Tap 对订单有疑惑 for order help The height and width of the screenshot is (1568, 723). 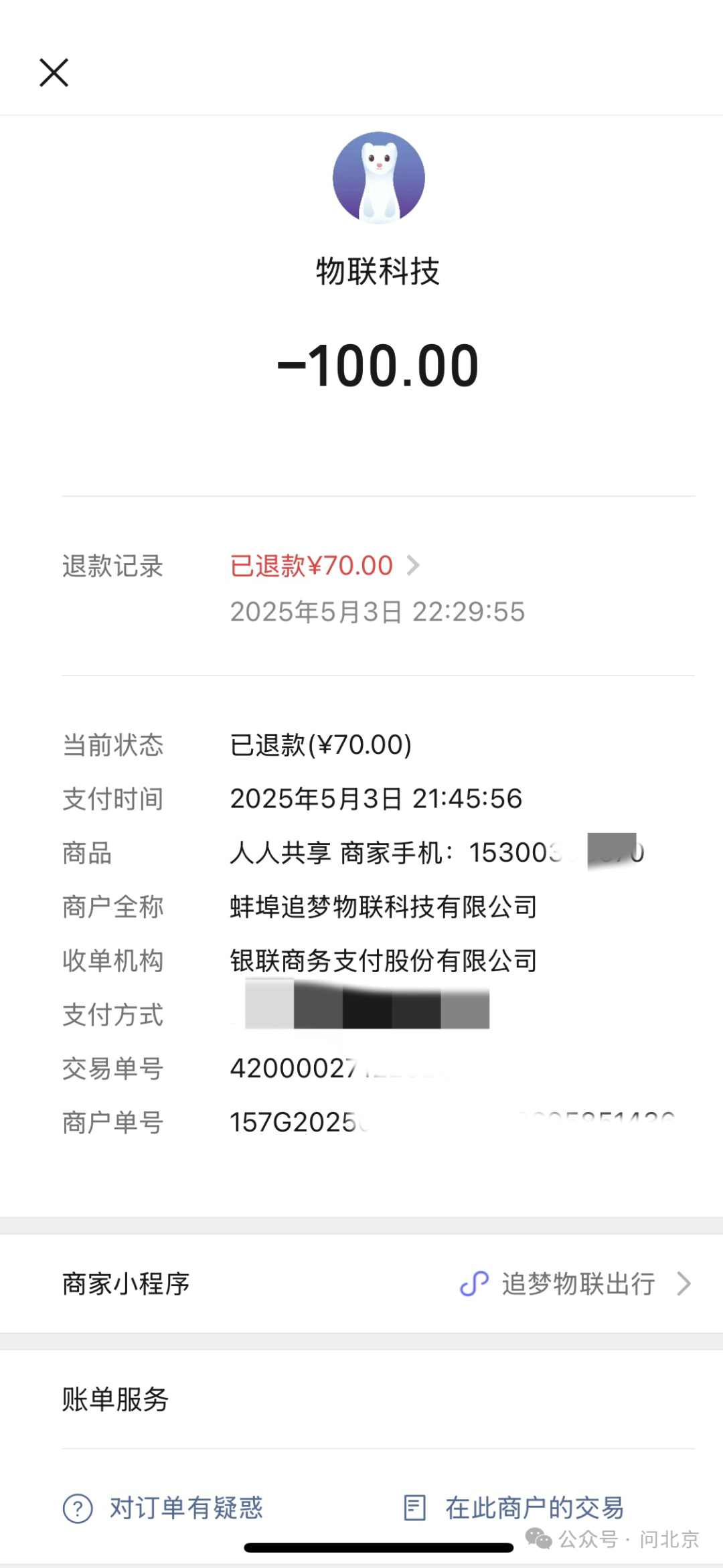click(163, 1508)
